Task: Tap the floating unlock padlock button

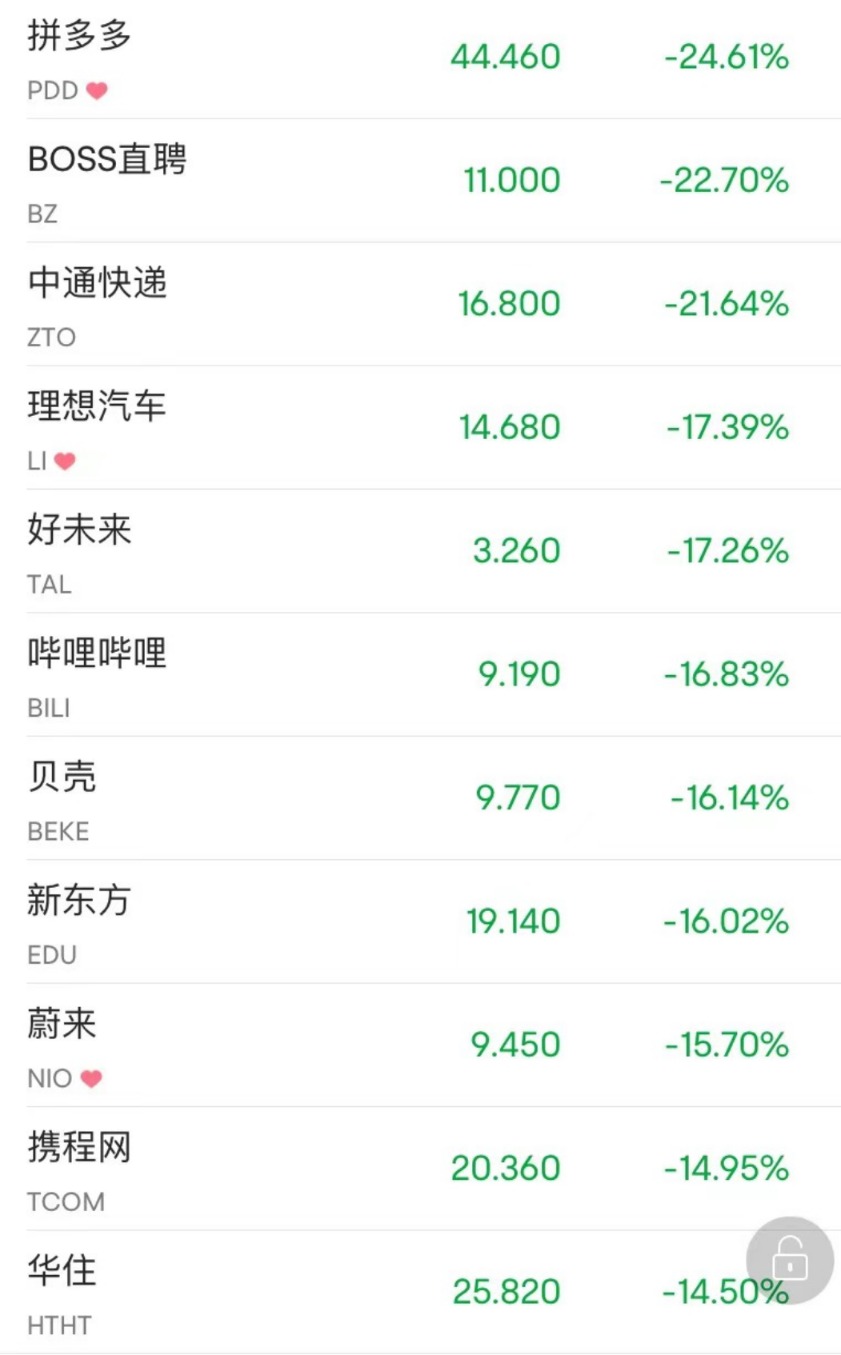Action: point(790,1260)
